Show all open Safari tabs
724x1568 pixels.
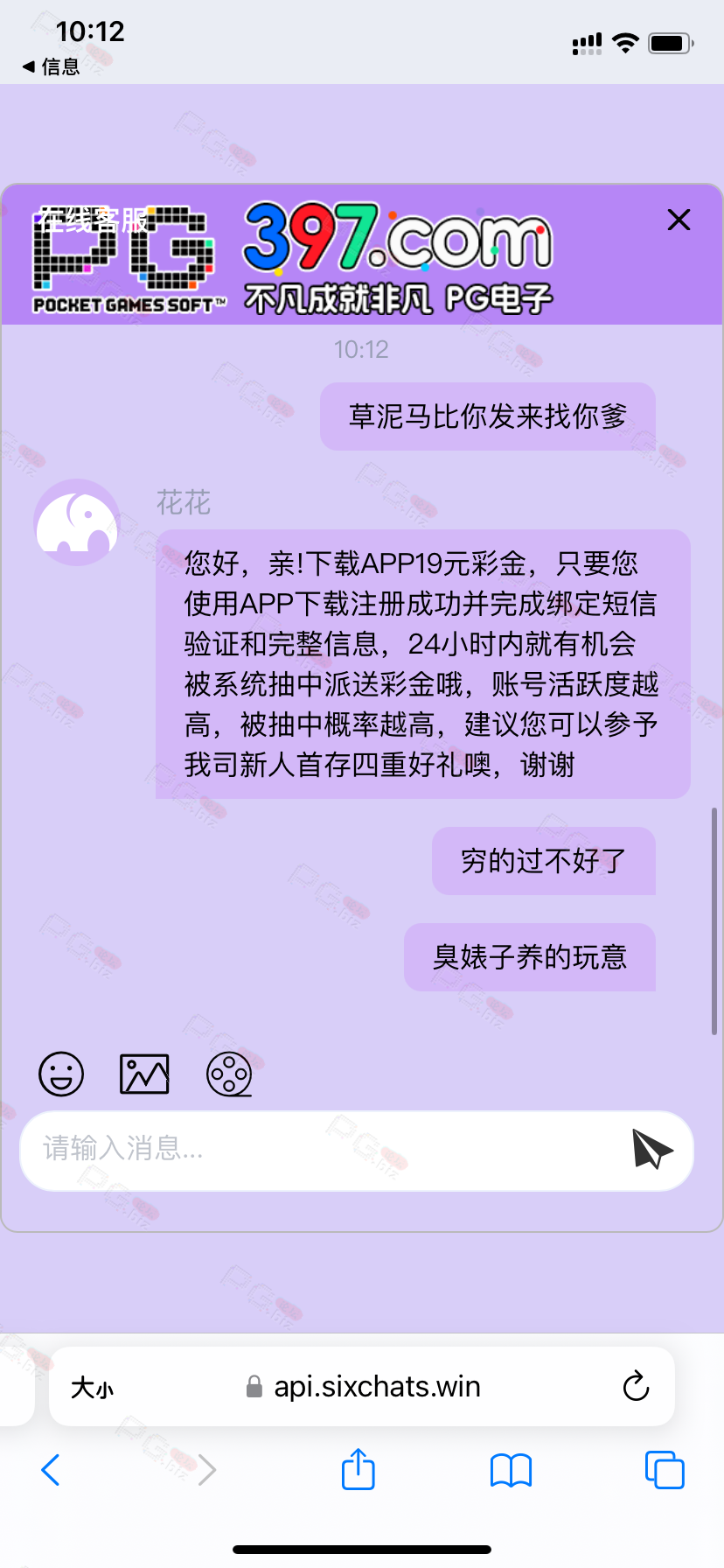pos(665,1470)
